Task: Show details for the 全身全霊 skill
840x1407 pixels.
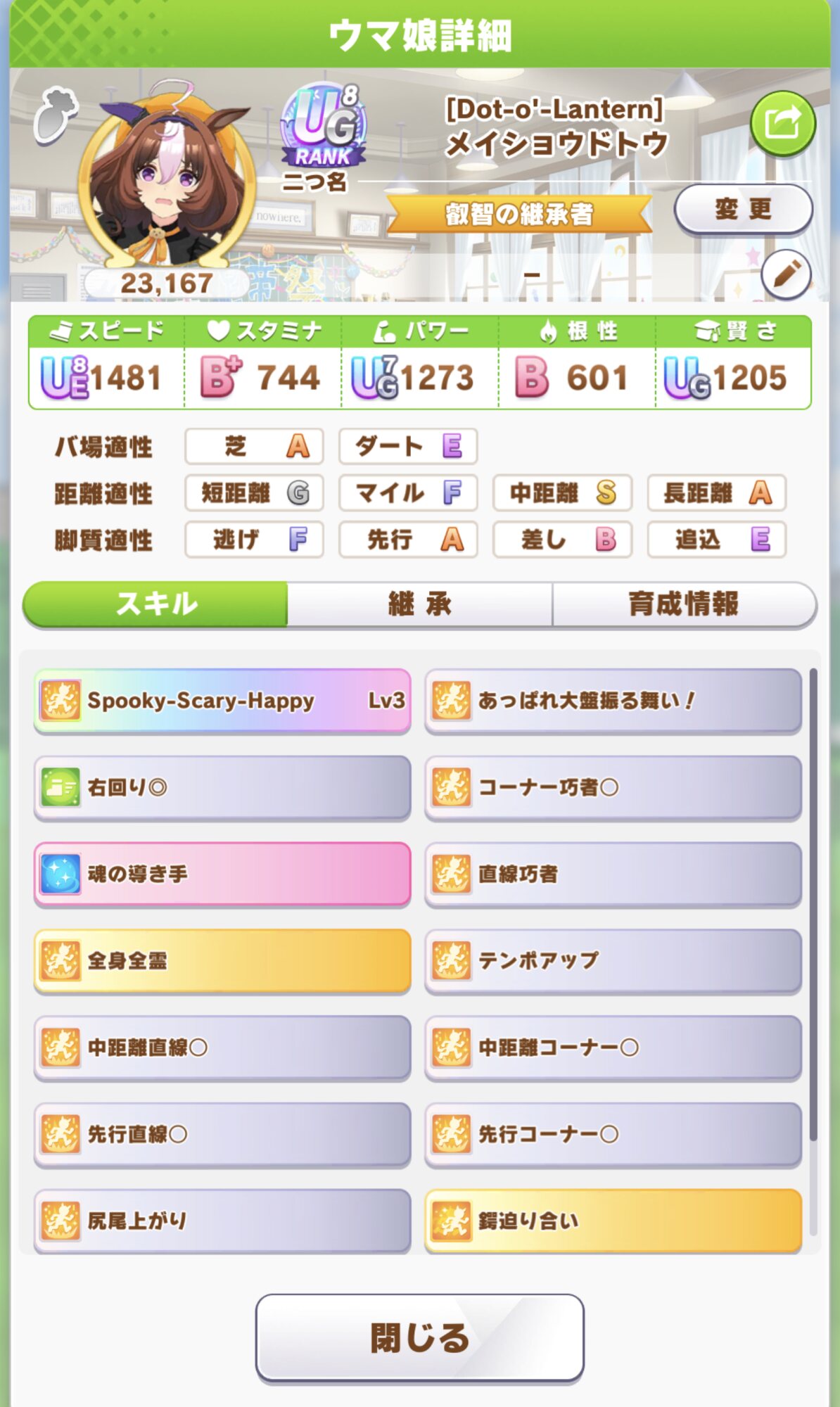Action: 222,961
